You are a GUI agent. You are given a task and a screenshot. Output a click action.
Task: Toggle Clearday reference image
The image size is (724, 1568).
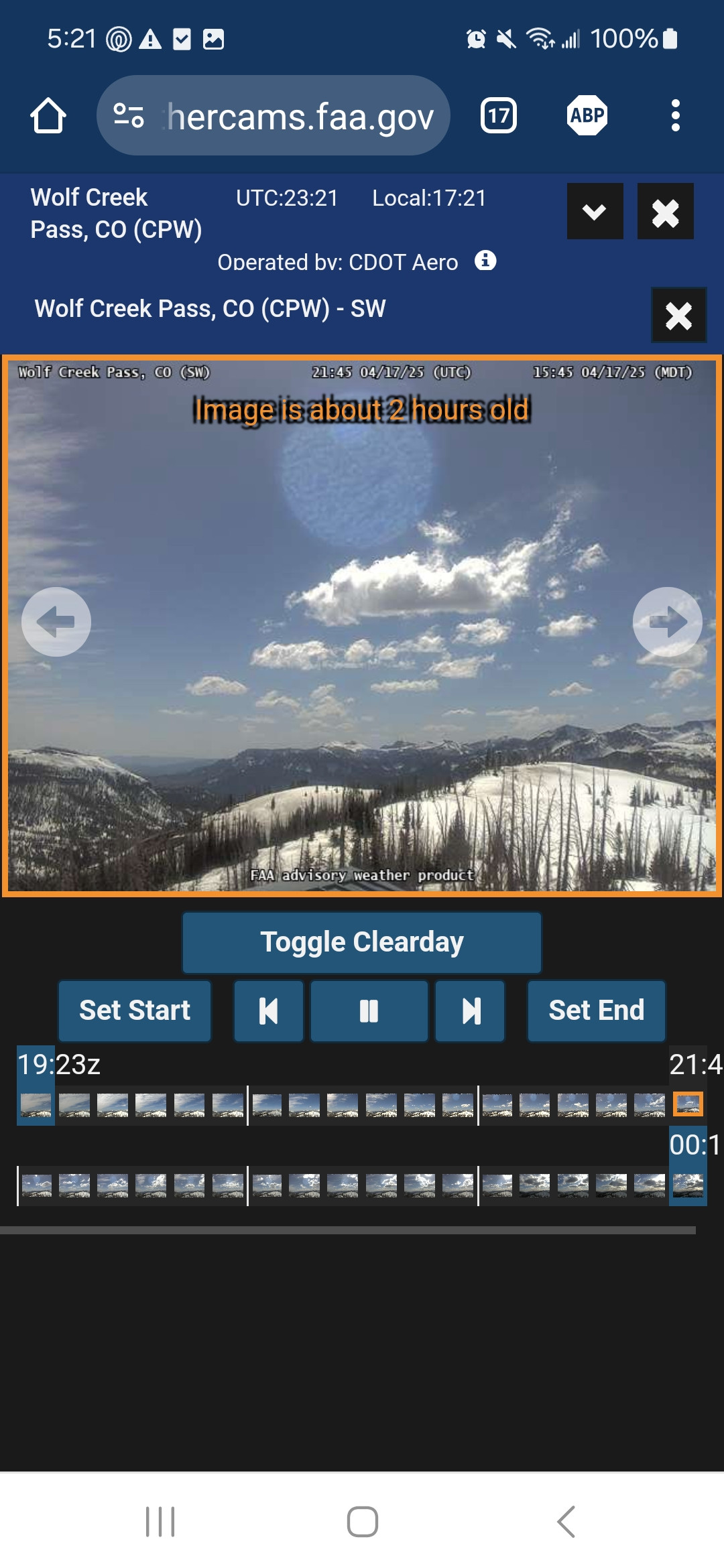(362, 942)
